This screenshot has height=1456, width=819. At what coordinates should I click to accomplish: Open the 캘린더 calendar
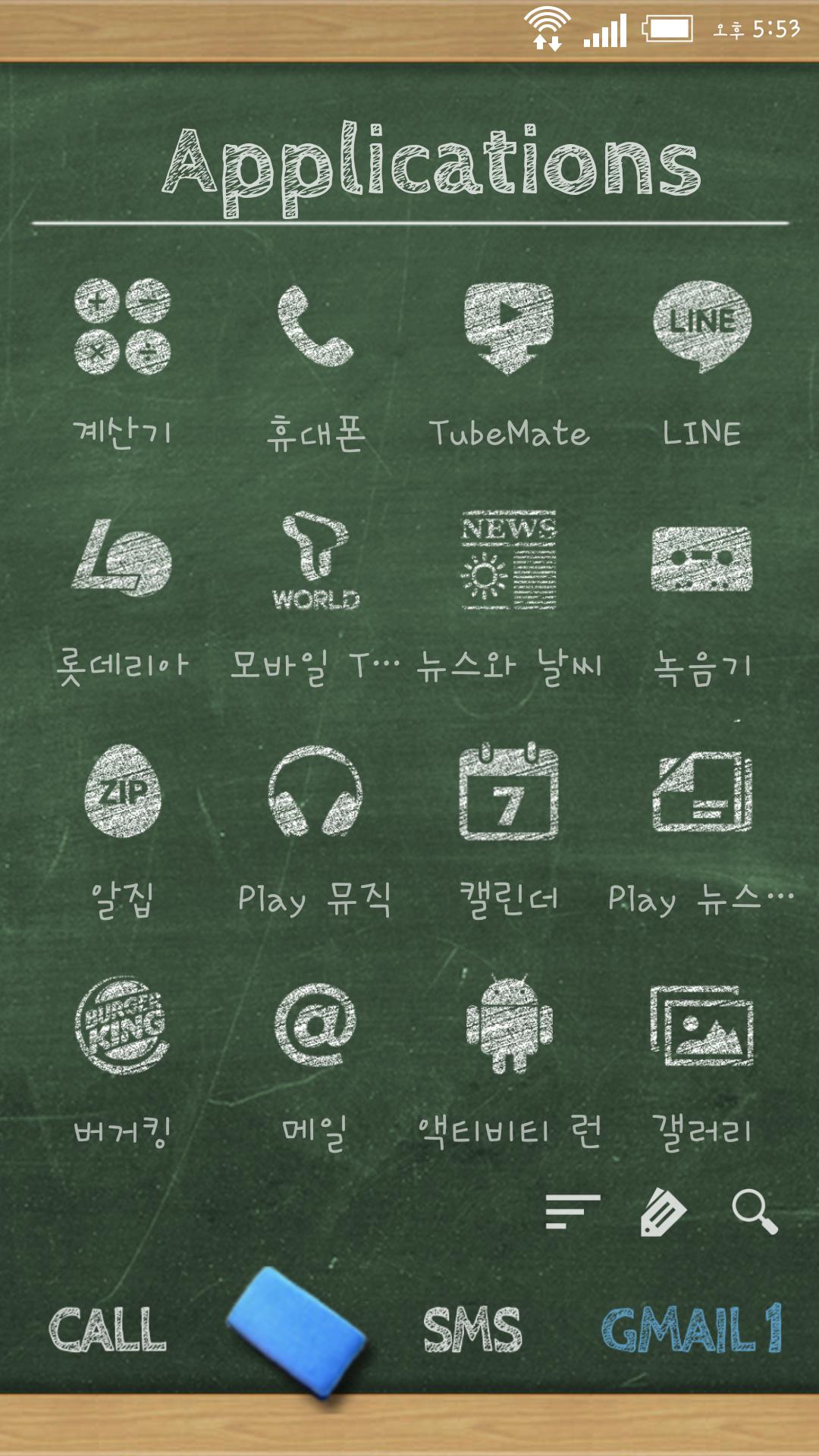coord(509,792)
